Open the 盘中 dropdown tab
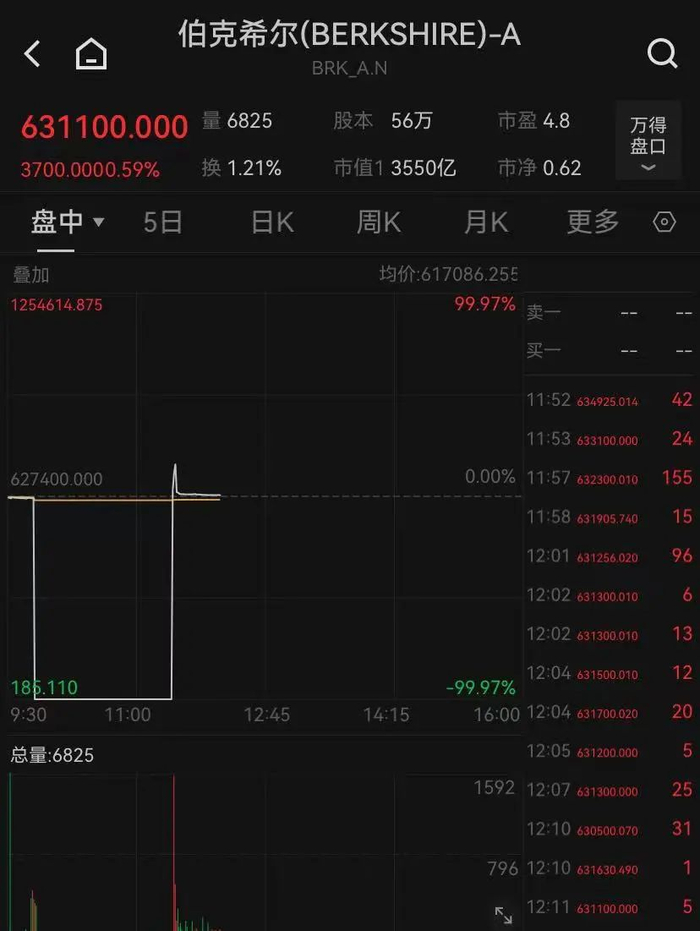700x931 pixels. tap(68, 222)
